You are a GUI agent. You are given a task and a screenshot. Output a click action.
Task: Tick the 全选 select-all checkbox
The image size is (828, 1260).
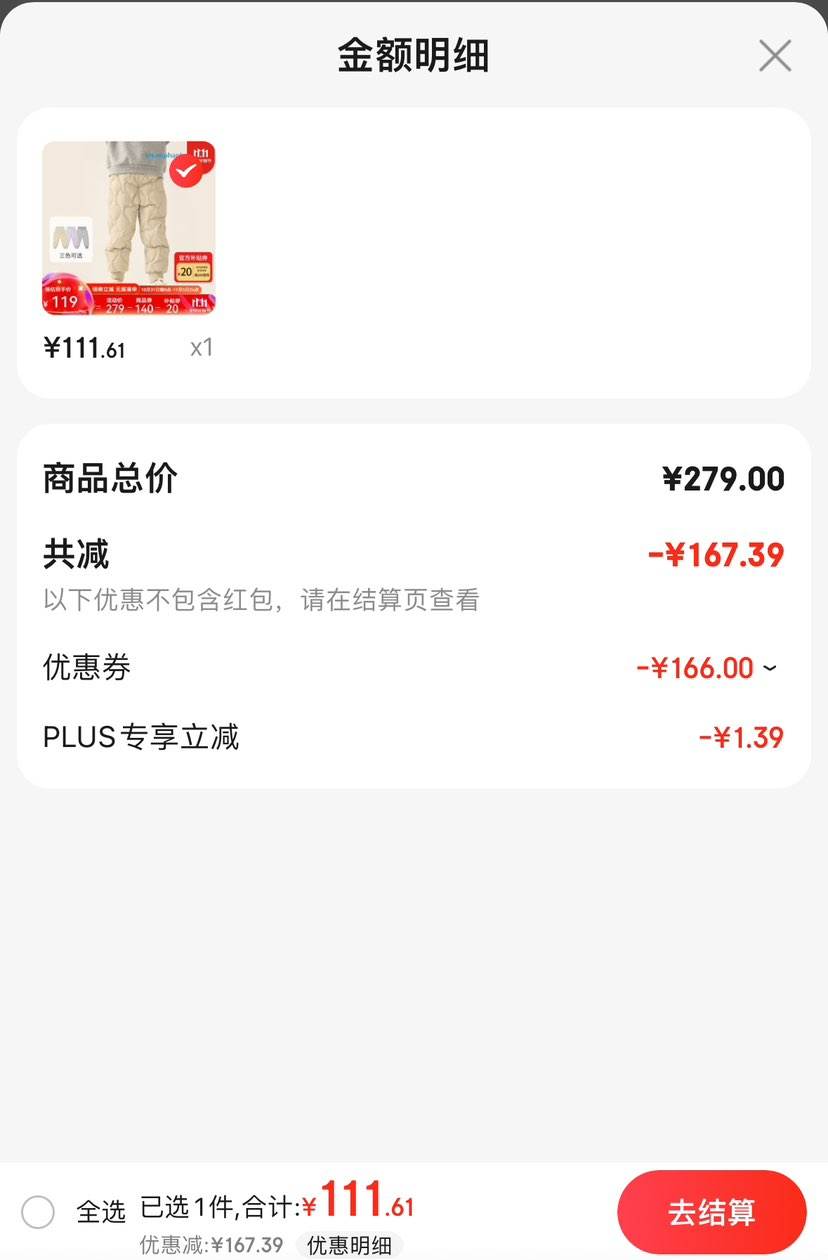click(38, 1212)
